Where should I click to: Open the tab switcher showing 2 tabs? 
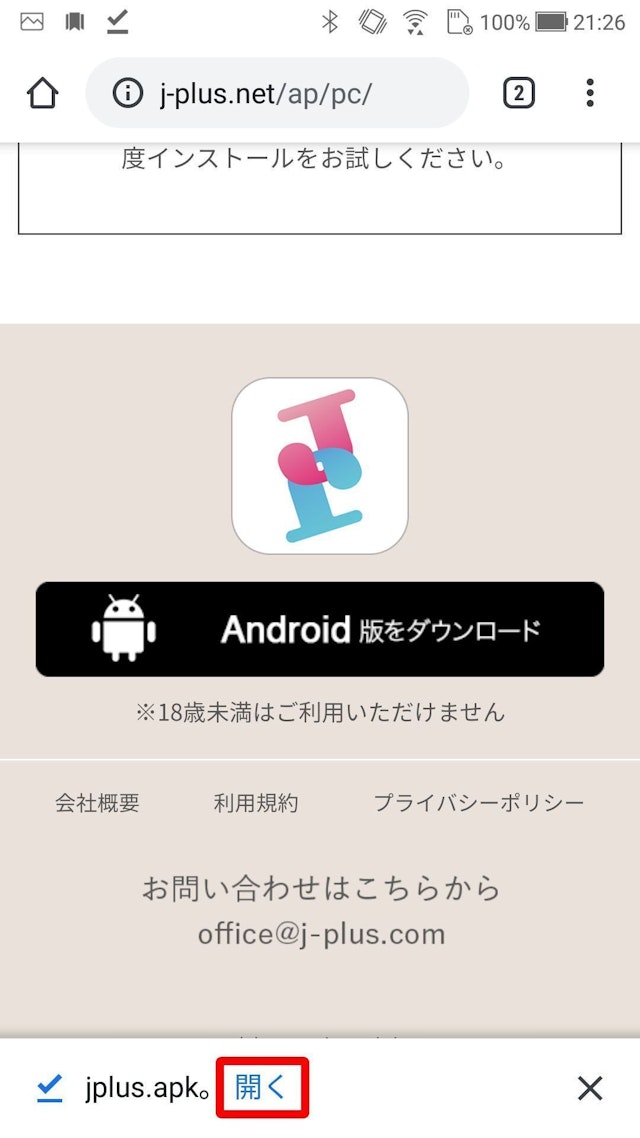(x=517, y=94)
